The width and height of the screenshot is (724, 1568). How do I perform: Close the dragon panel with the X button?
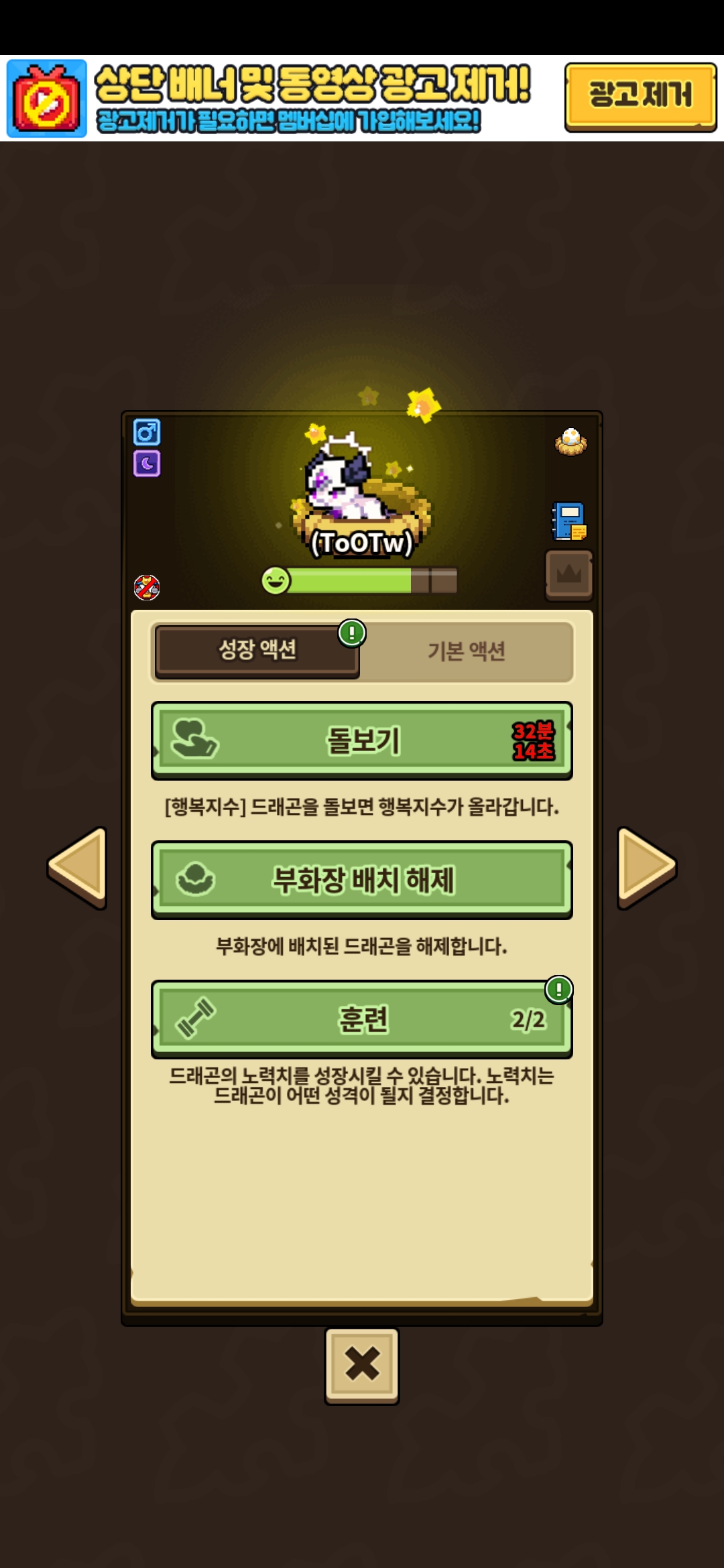362,1365
